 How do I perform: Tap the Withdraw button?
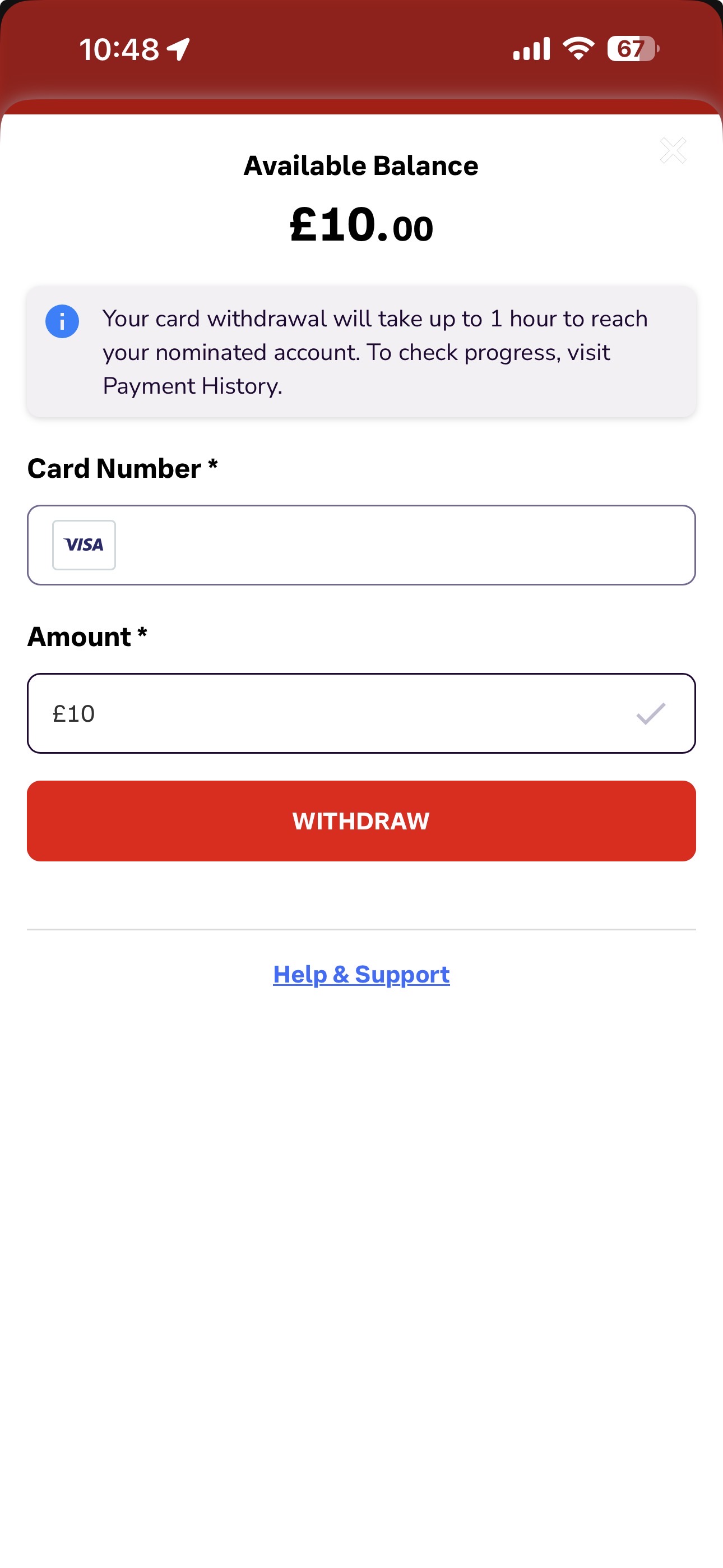point(361,820)
